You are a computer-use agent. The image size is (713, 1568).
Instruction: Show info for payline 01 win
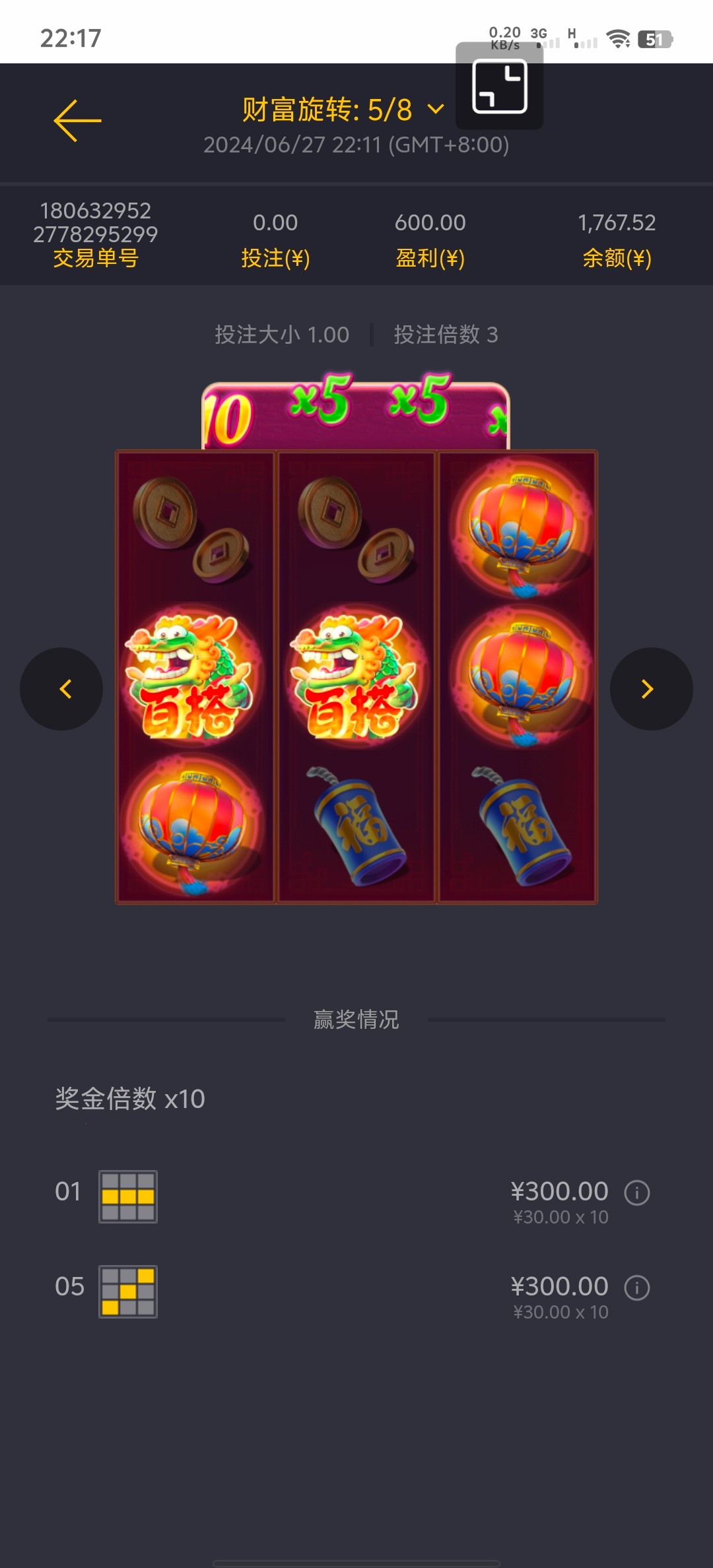(637, 1192)
